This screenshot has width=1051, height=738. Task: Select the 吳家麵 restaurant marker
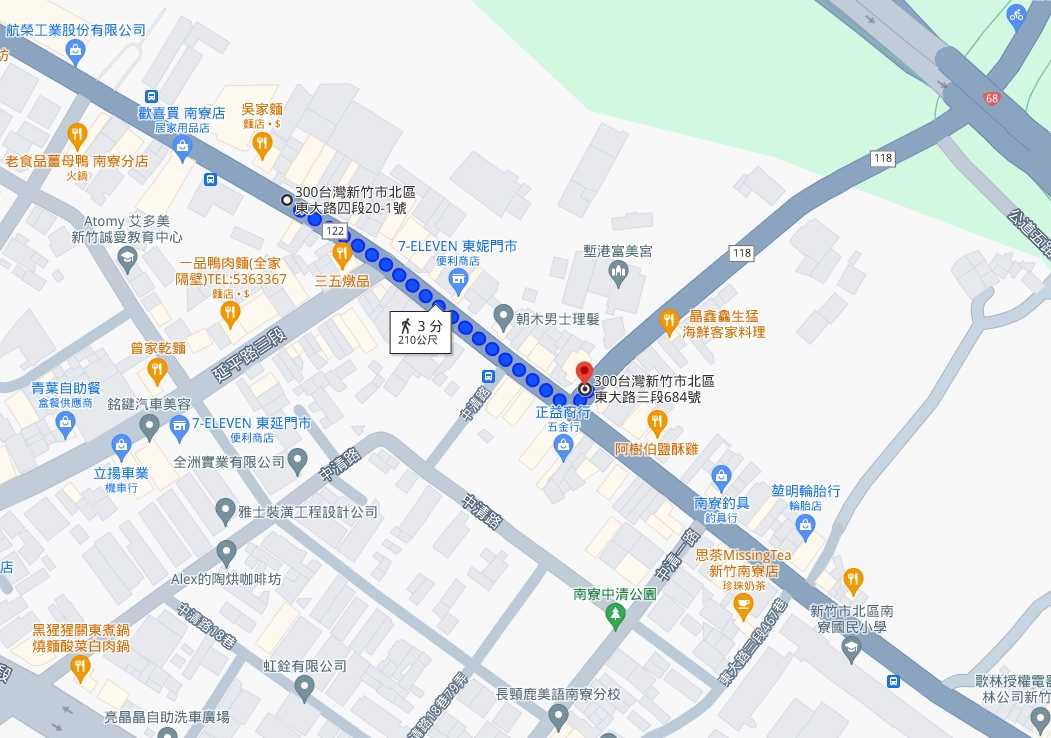tap(262, 145)
